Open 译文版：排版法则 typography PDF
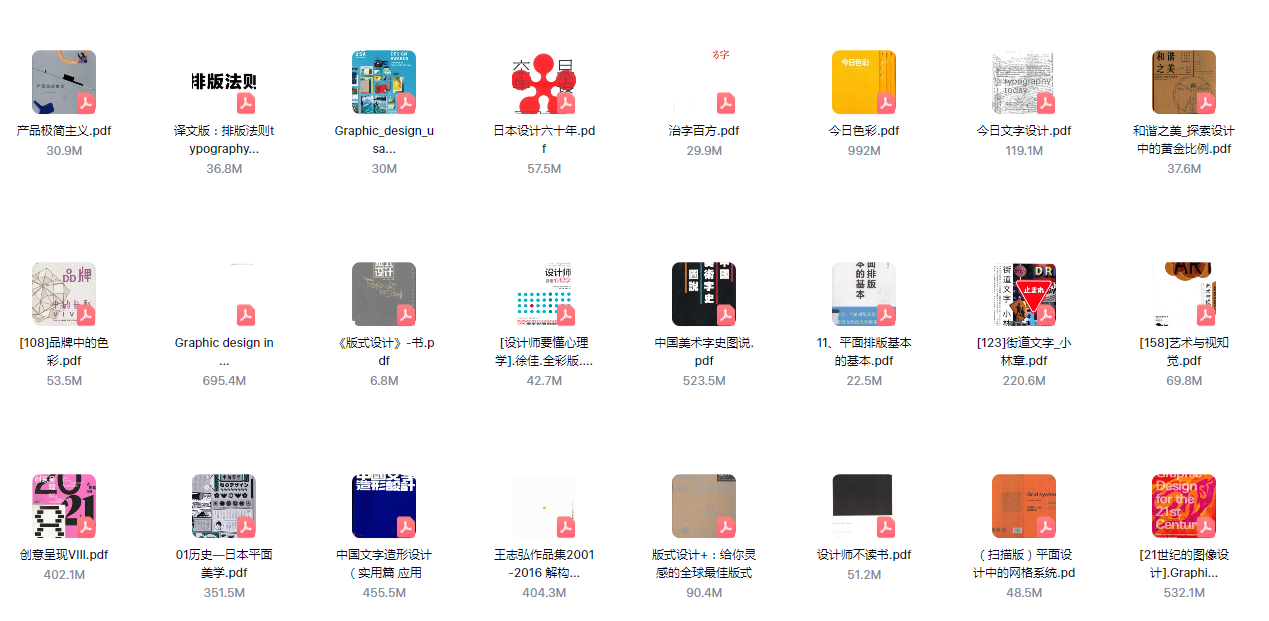This screenshot has width=1269, height=621. (224, 82)
